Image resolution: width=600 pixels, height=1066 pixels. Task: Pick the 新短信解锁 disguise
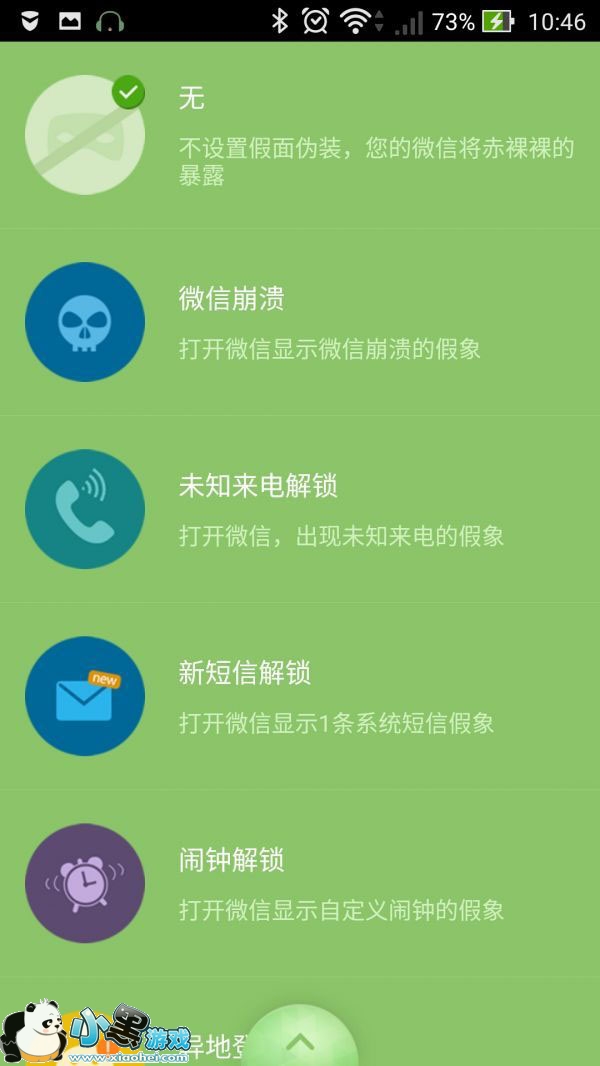point(300,696)
